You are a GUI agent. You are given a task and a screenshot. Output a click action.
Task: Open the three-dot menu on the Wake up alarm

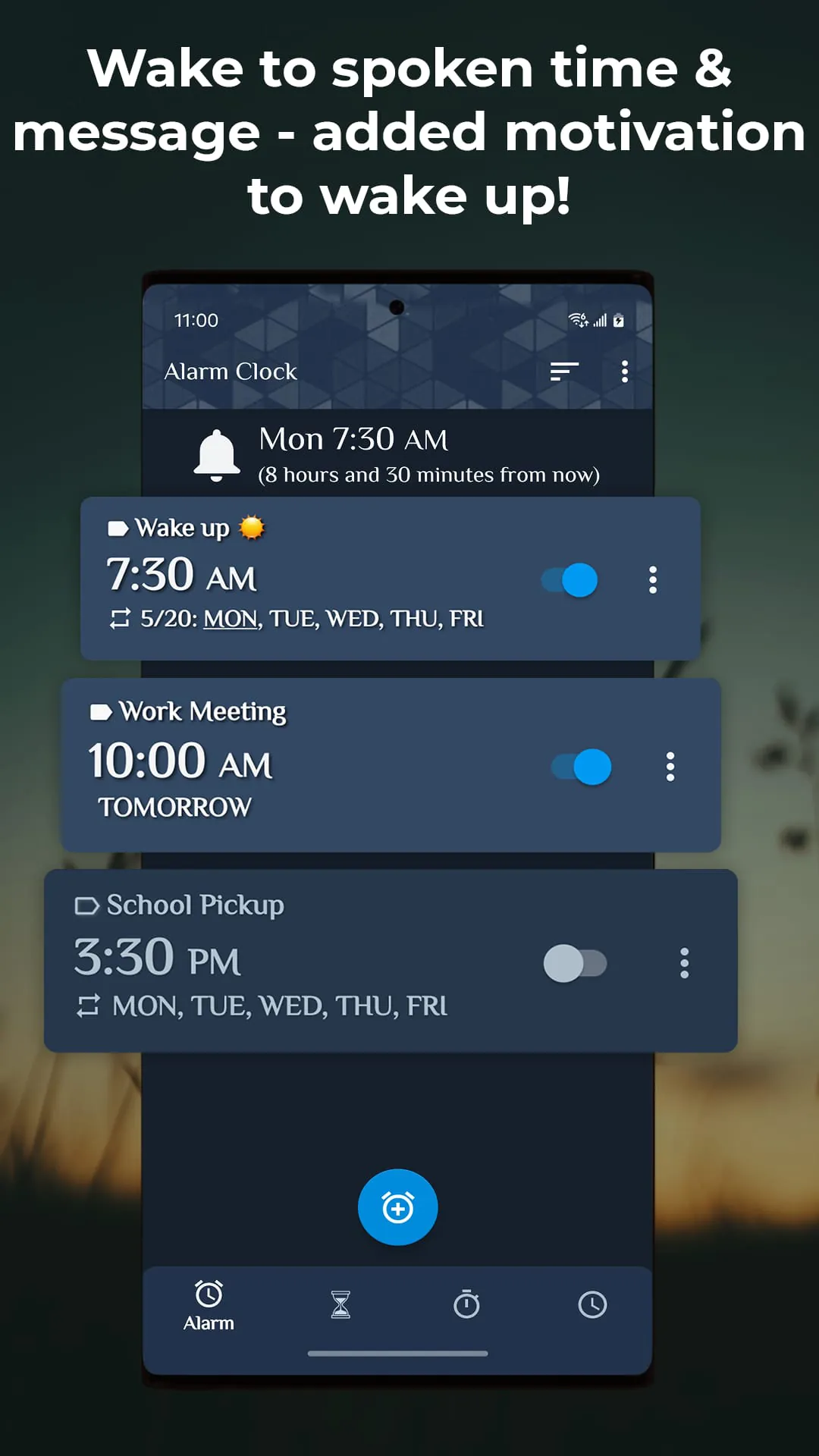click(653, 579)
